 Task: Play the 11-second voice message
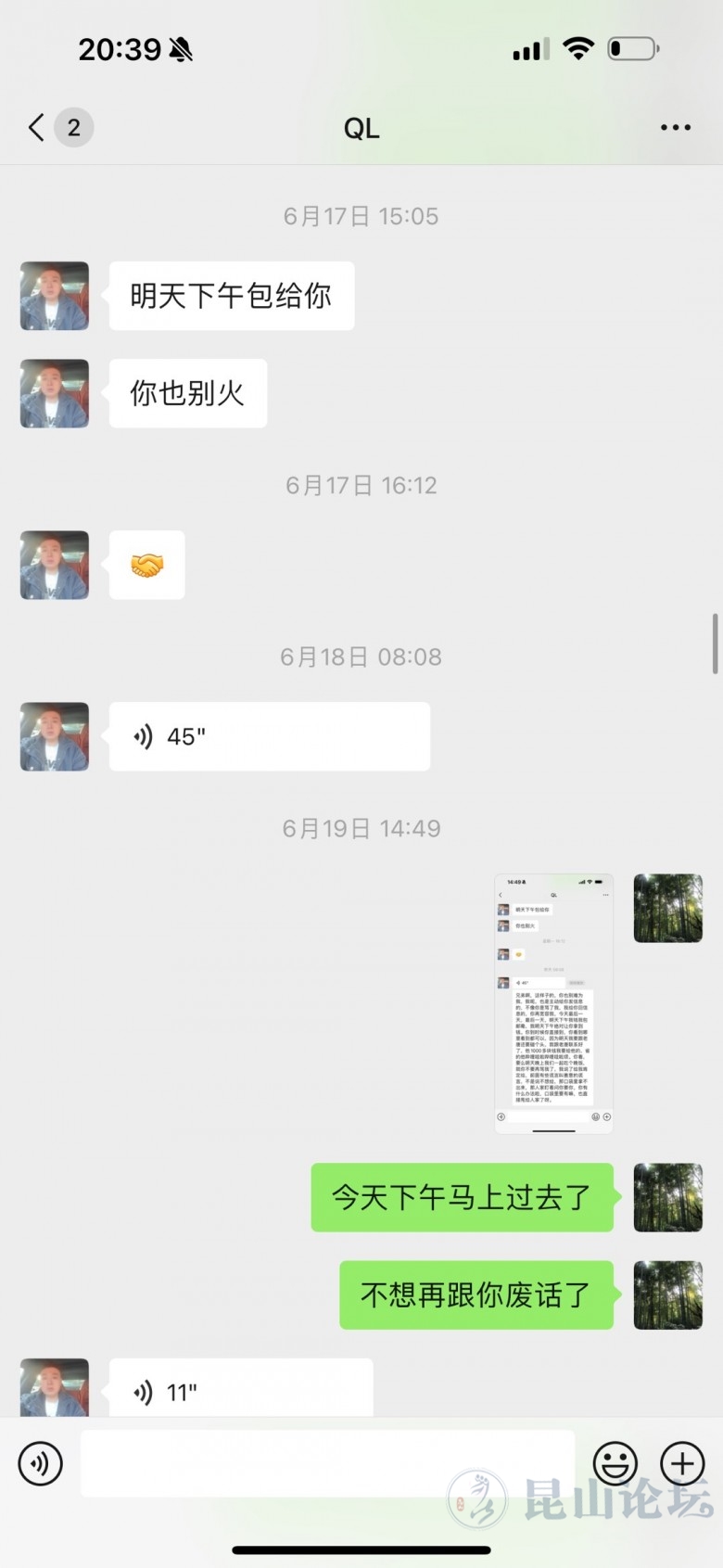click(x=241, y=1389)
